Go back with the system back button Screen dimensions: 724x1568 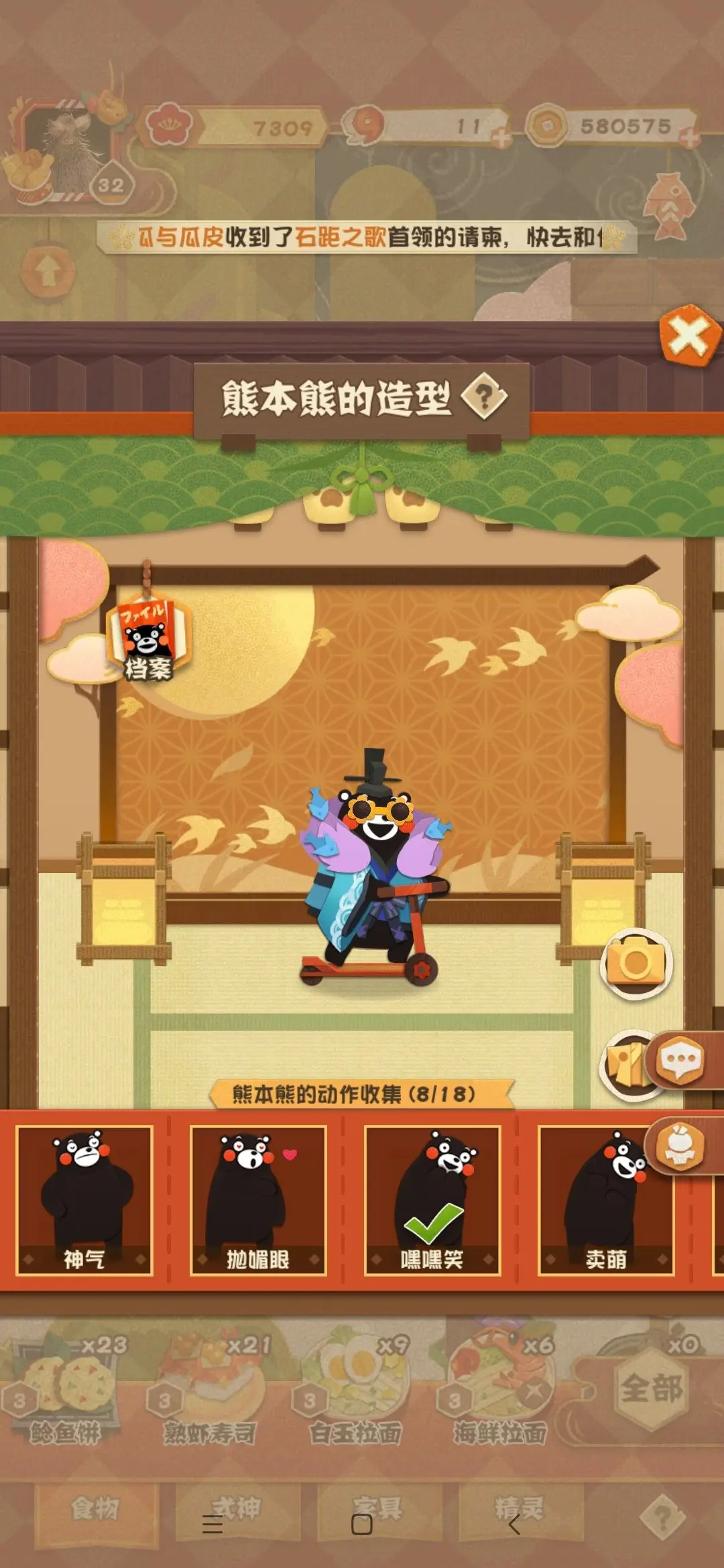[x=514, y=1524]
